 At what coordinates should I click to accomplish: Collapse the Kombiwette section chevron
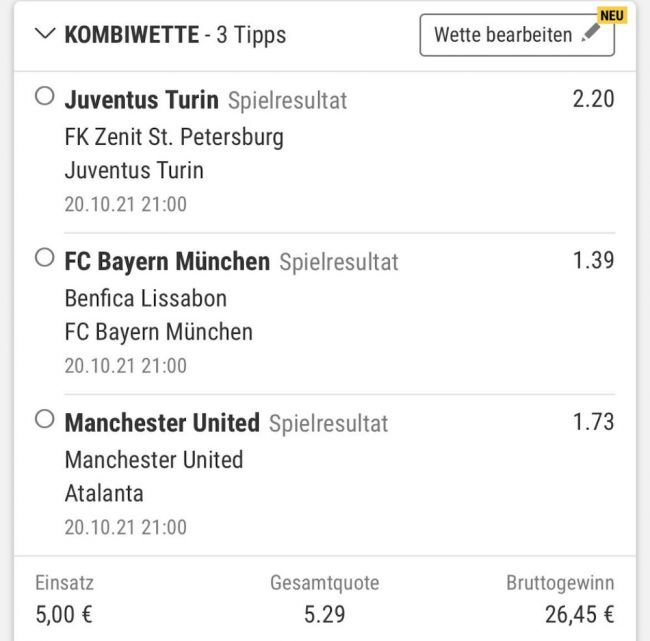click(x=45, y=35)
